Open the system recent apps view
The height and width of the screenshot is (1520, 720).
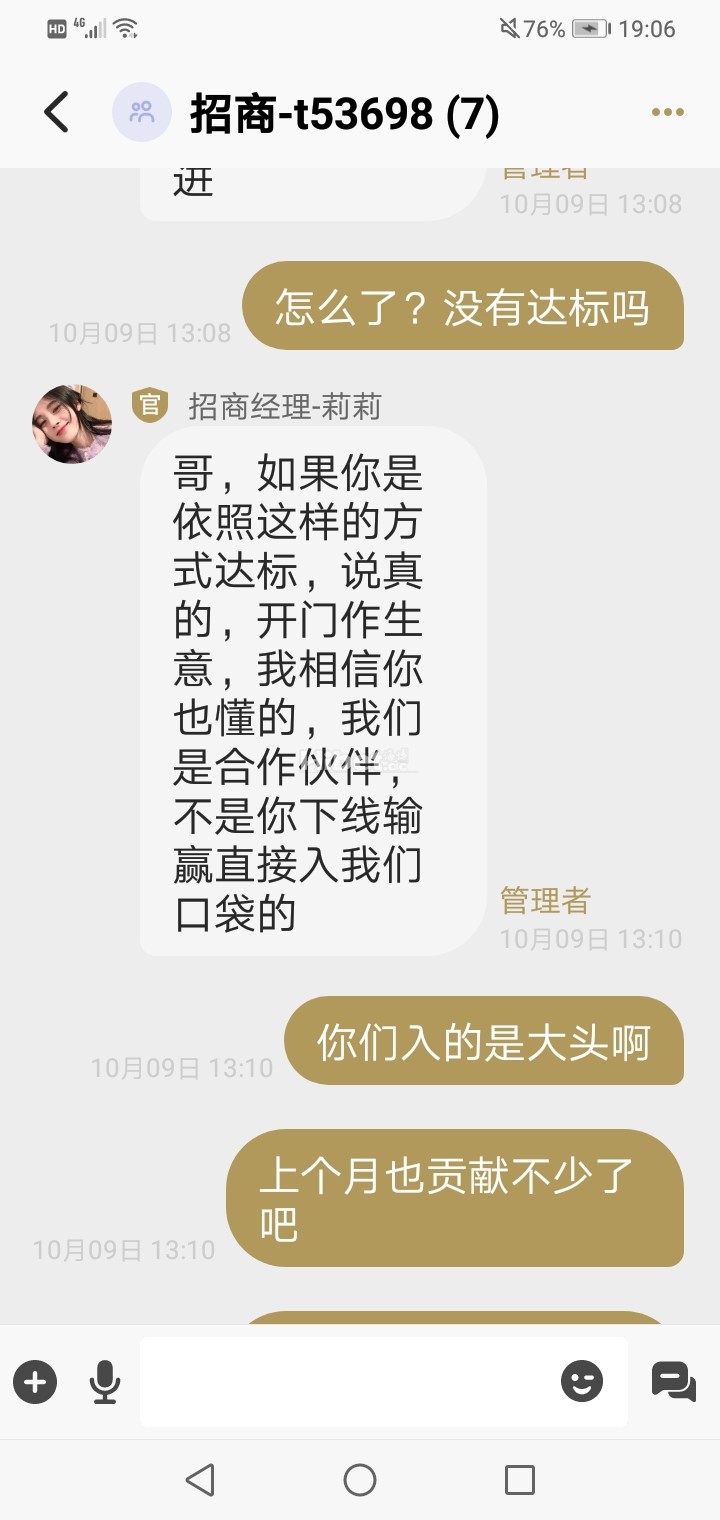[520, 1479]
